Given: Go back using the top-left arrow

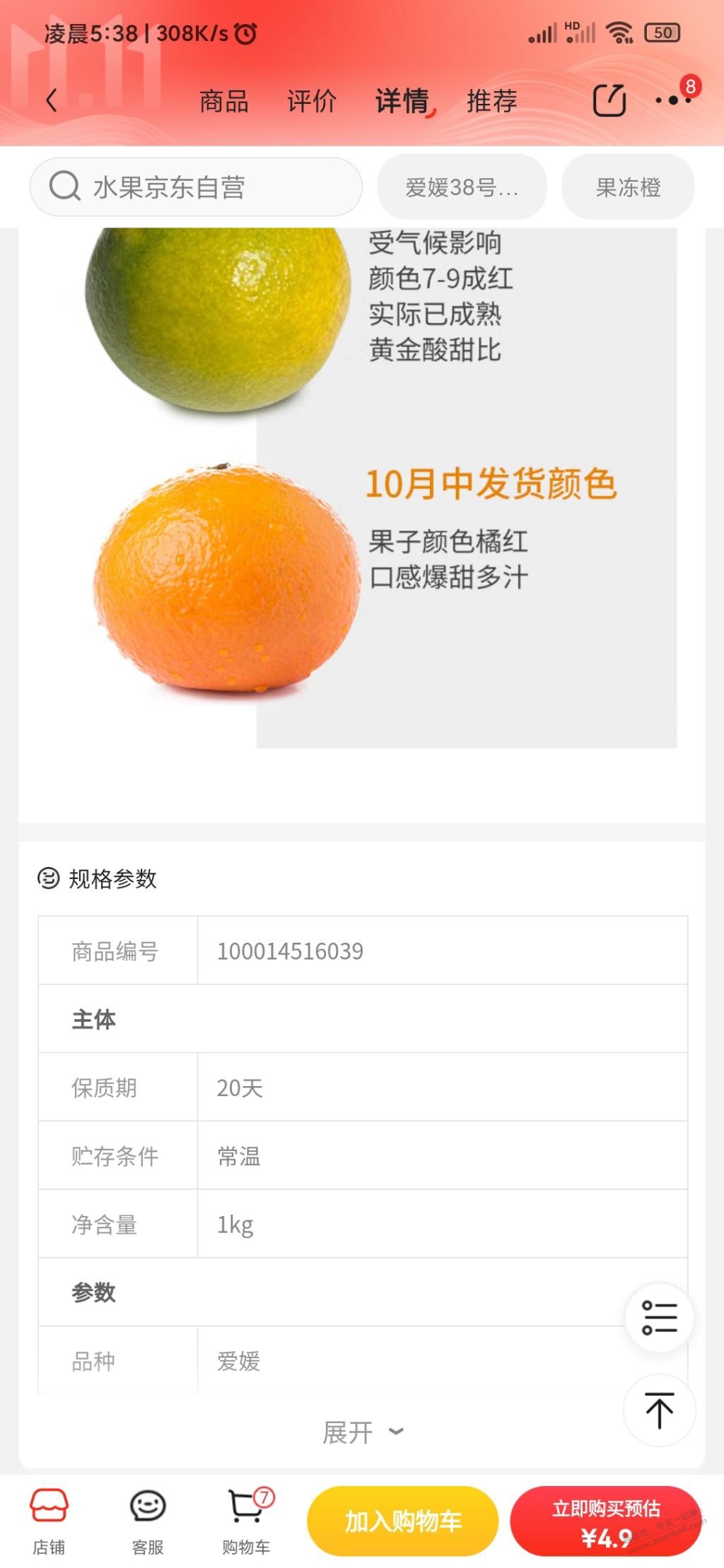Looking at the screenshot, I should (x=51, y=100).
